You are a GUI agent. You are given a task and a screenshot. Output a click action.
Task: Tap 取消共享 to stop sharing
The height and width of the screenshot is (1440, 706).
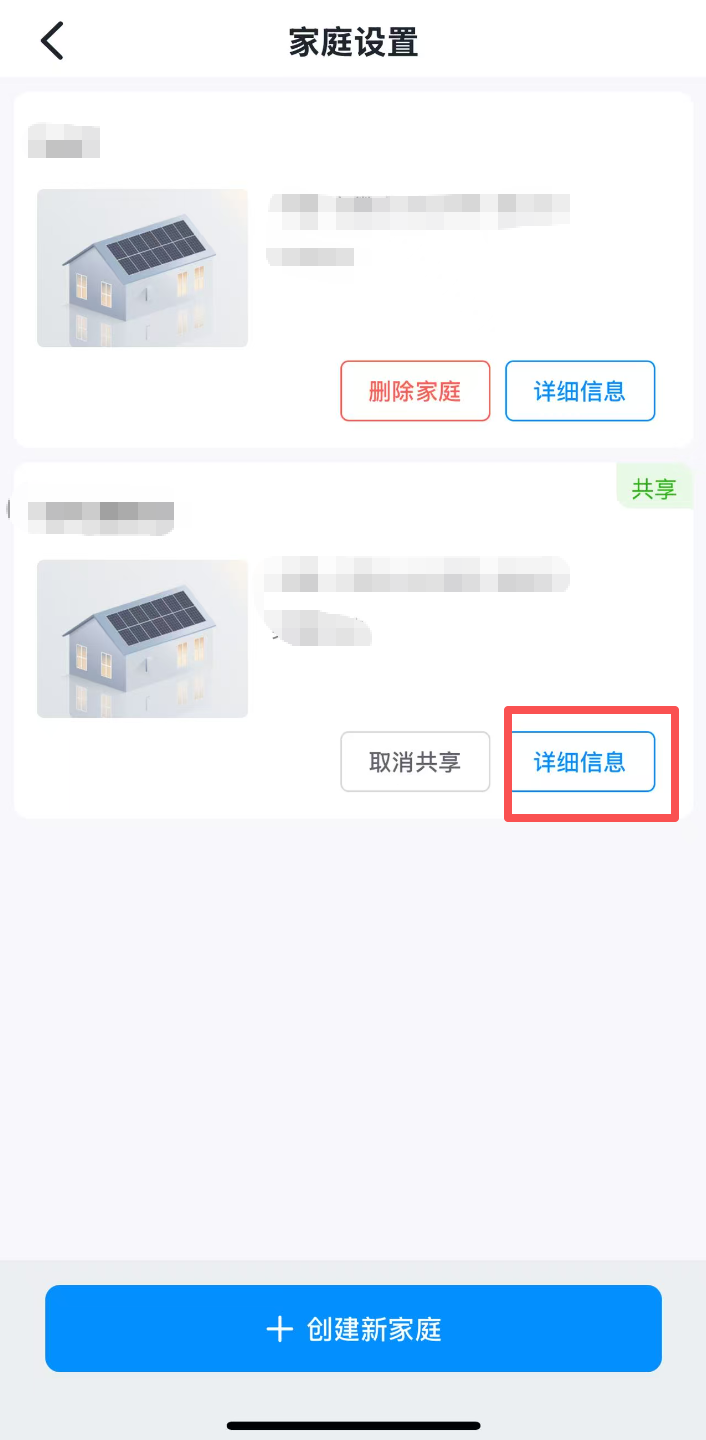pyautogui.click(x=415, y=762)
